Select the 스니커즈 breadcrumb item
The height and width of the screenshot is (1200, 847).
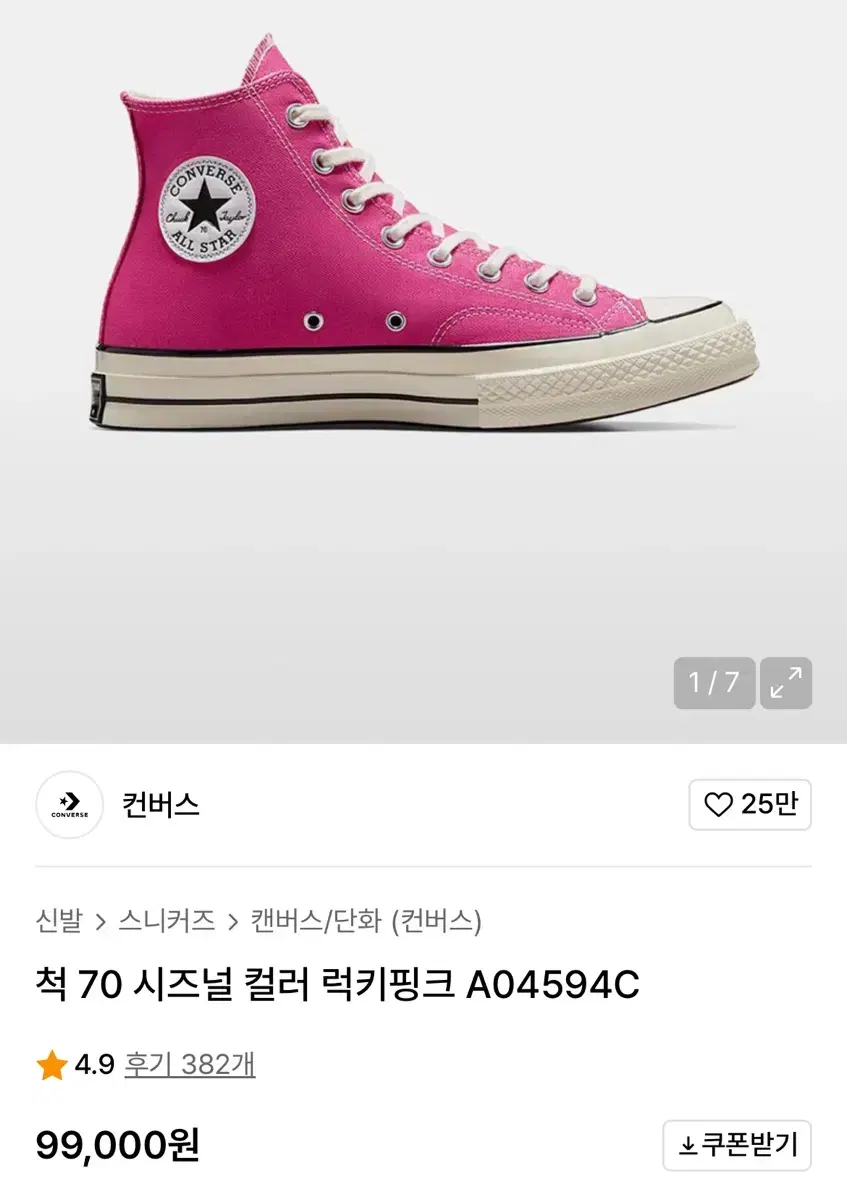168,923
